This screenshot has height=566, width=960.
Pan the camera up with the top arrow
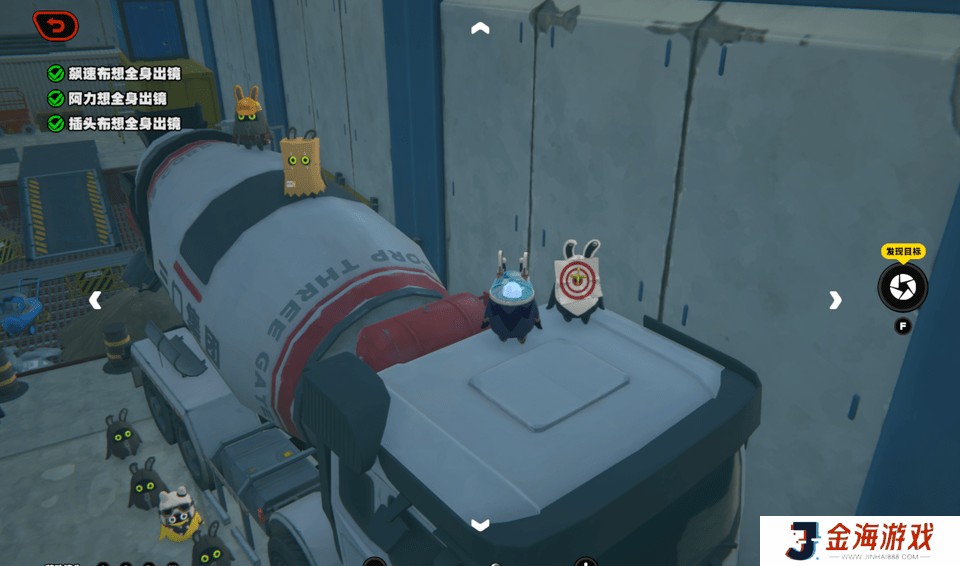coord(480,29)
